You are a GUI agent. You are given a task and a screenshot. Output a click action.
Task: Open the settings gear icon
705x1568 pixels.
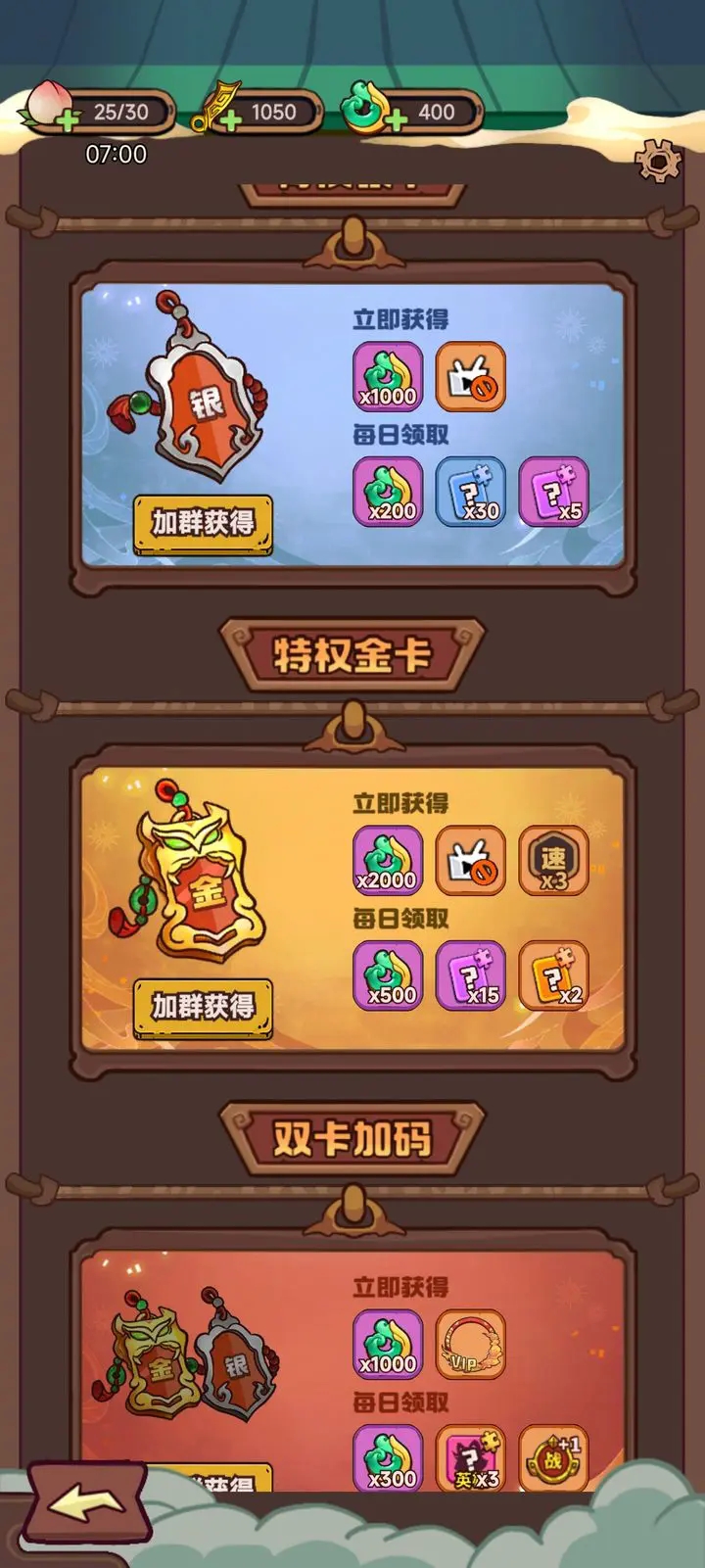click(658, 161)
